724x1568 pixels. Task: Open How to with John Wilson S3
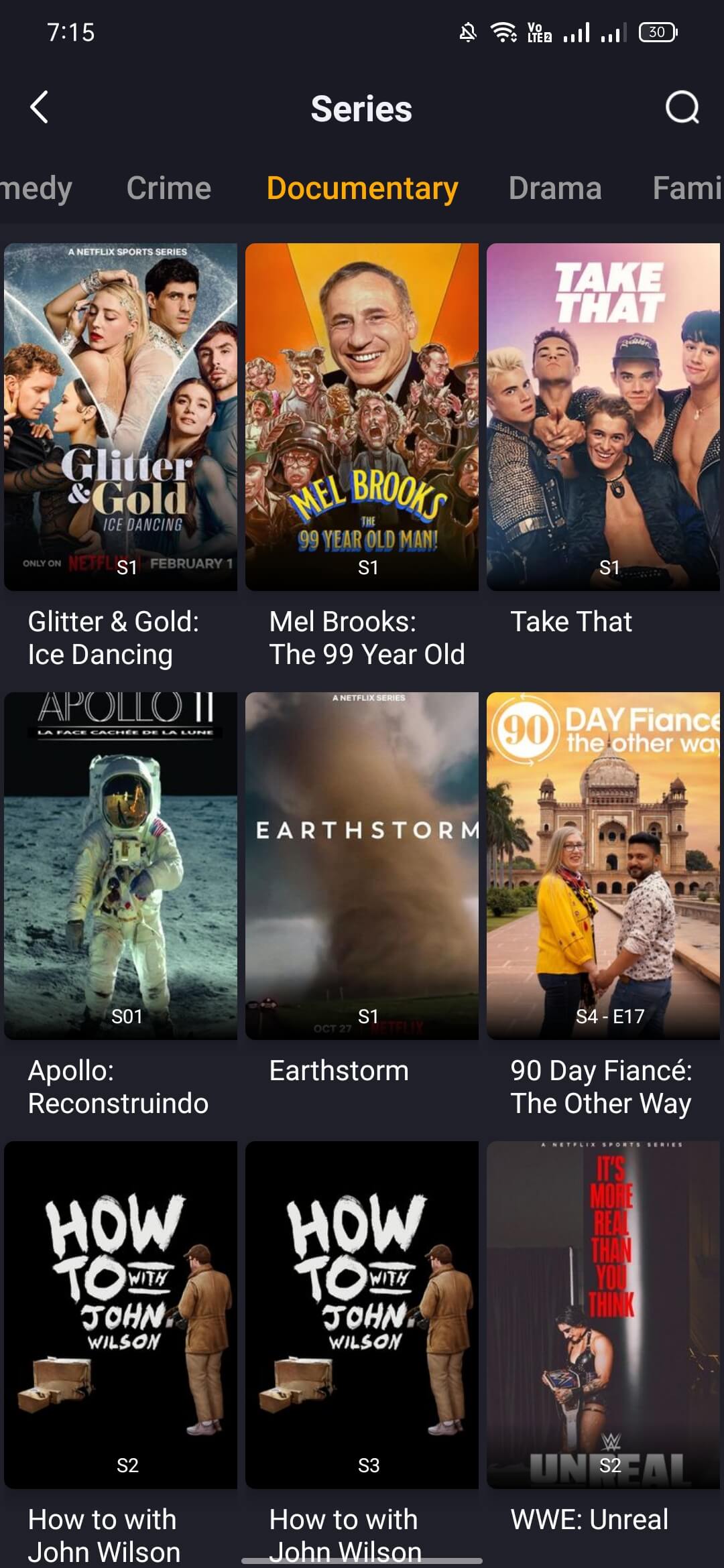[x=362, y=1315]
